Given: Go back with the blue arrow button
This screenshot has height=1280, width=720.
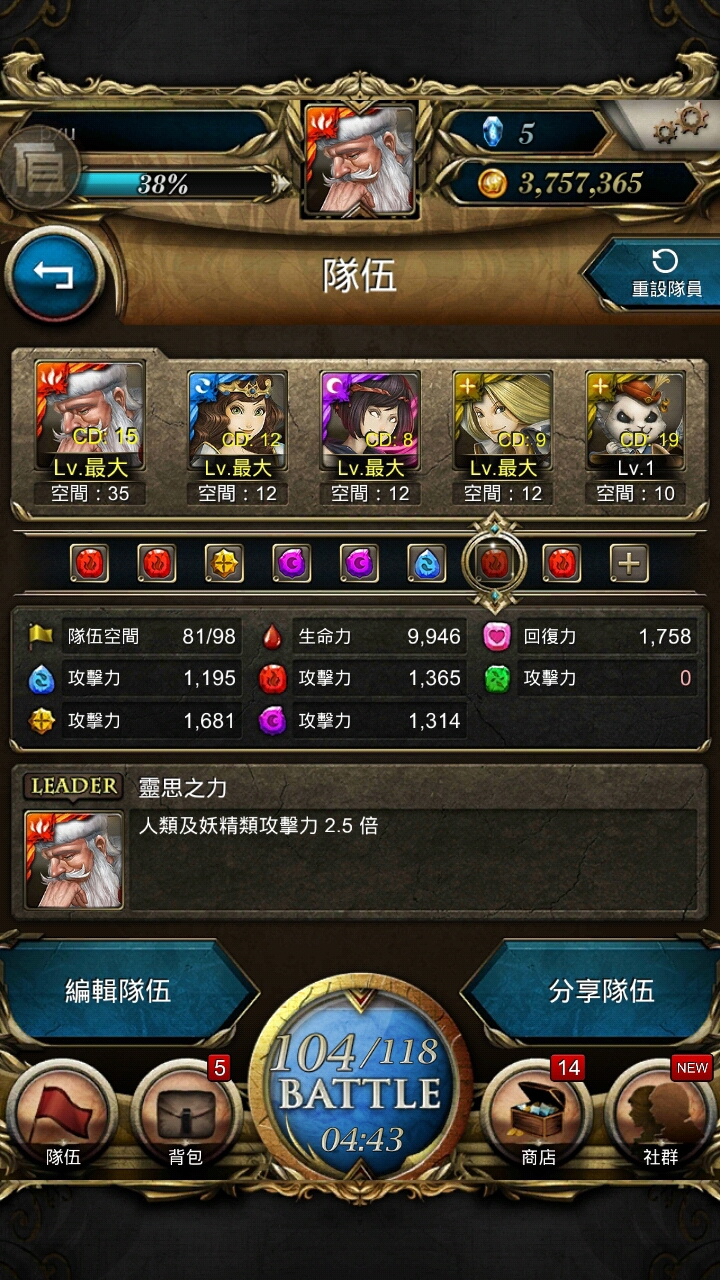Looking at the screenshot, I should pyautogui.click(x=54, y=274).
